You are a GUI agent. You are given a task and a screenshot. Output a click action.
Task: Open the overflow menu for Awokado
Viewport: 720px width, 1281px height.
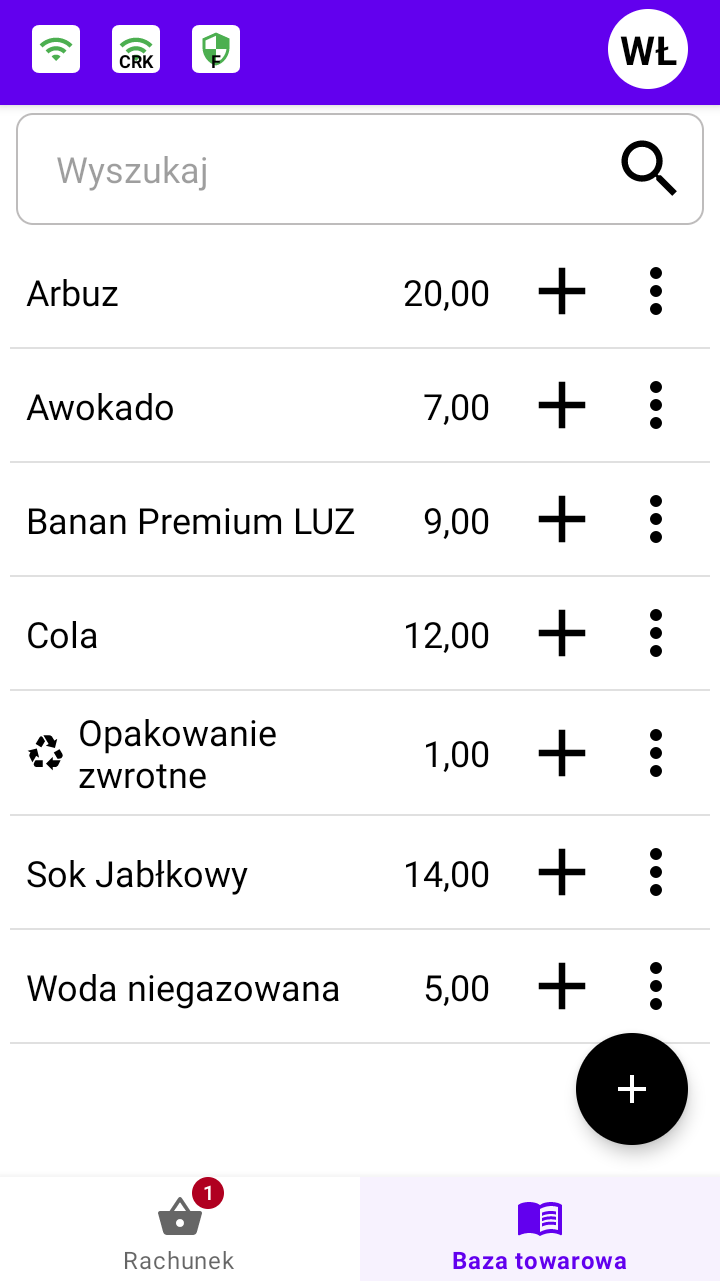656,406
